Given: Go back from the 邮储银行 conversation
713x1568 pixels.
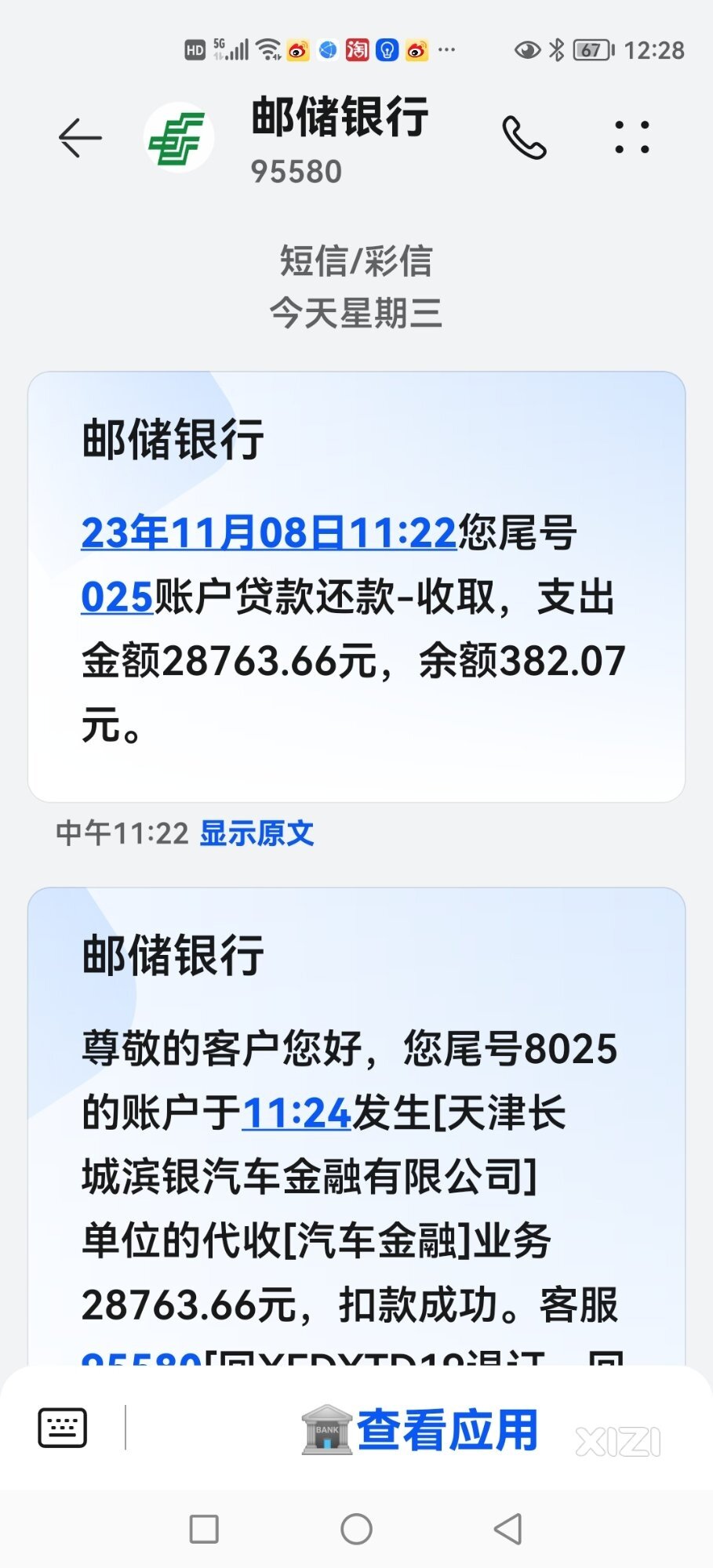Looking at the screenshot, I should (x=80, y=138).
